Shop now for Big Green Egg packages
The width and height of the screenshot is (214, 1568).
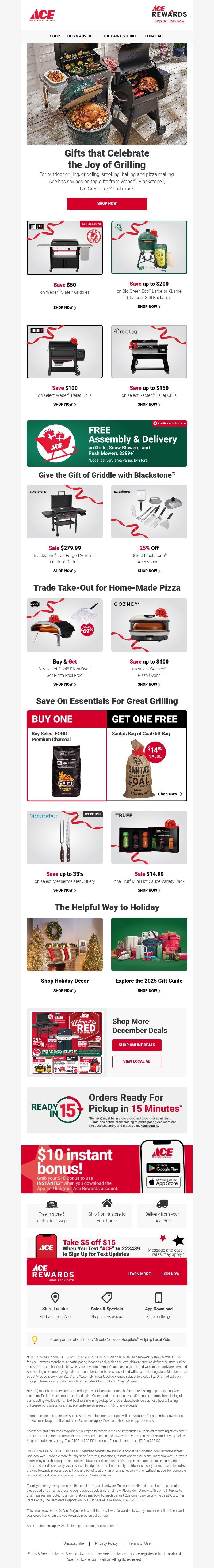(149, 307)
